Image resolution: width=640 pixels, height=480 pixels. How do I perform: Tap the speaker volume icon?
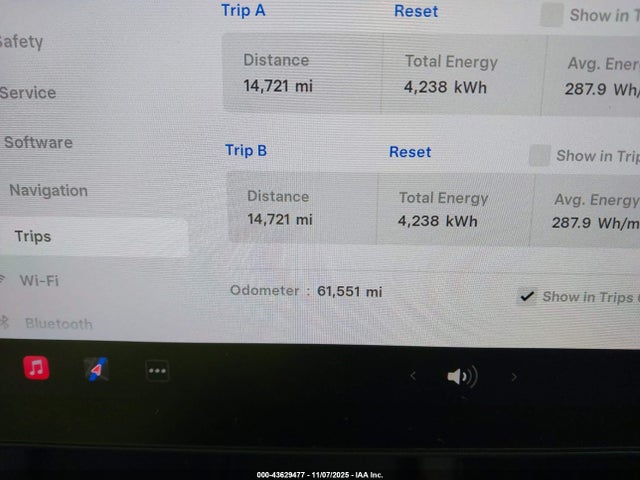pyautogui.click(x=461, y=377)
